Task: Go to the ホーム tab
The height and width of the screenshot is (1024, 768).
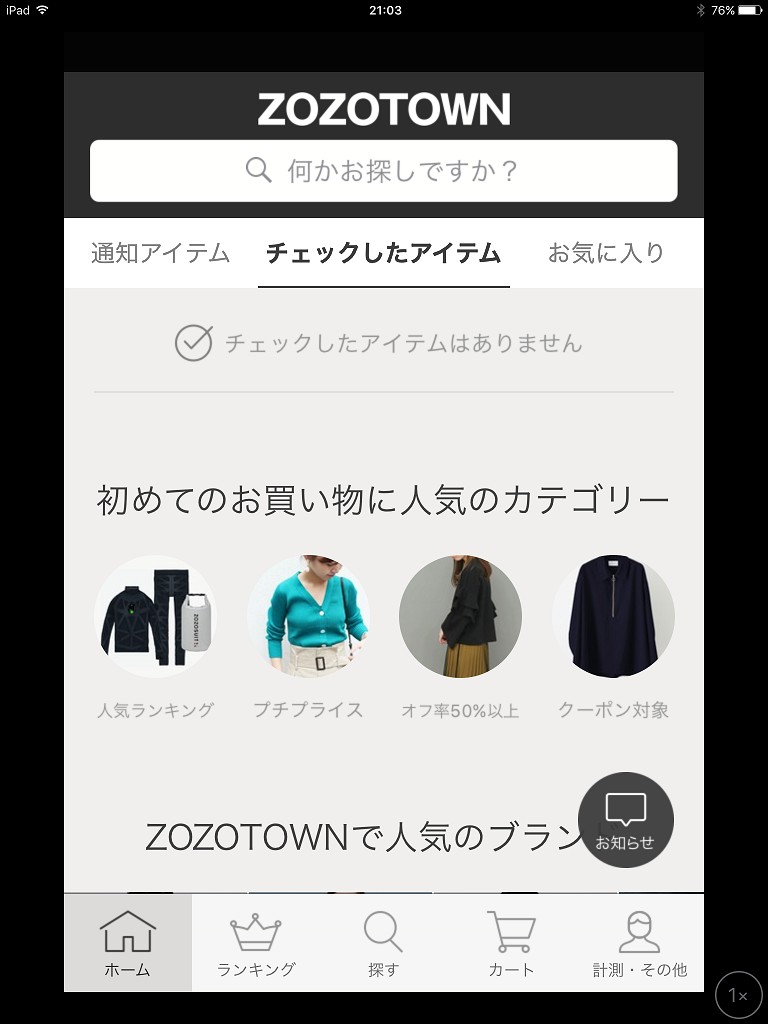Action: click(x=128, y=943)
